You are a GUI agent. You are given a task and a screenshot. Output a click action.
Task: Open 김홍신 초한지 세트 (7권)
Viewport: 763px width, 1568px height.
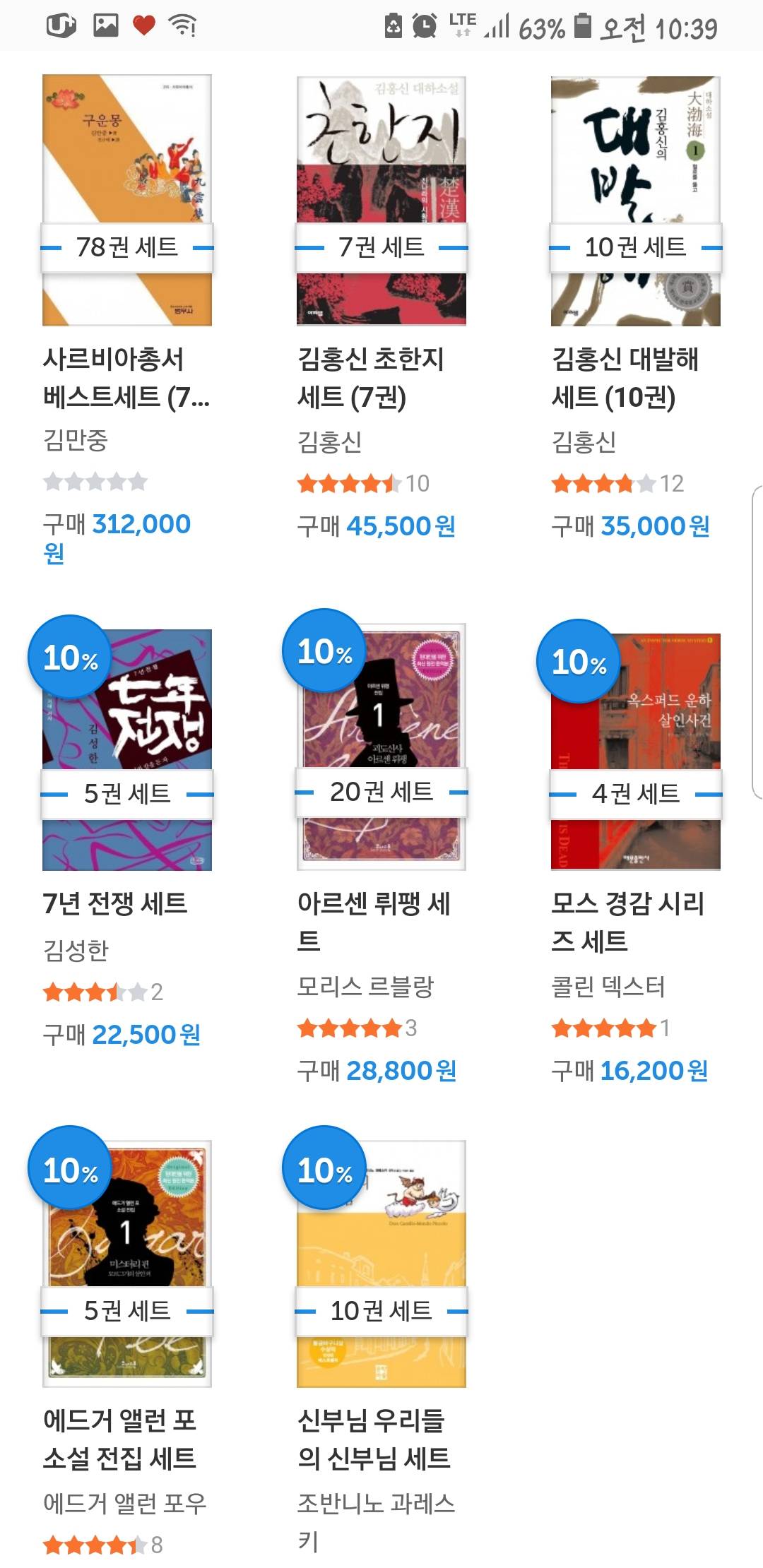click(381, 201)
